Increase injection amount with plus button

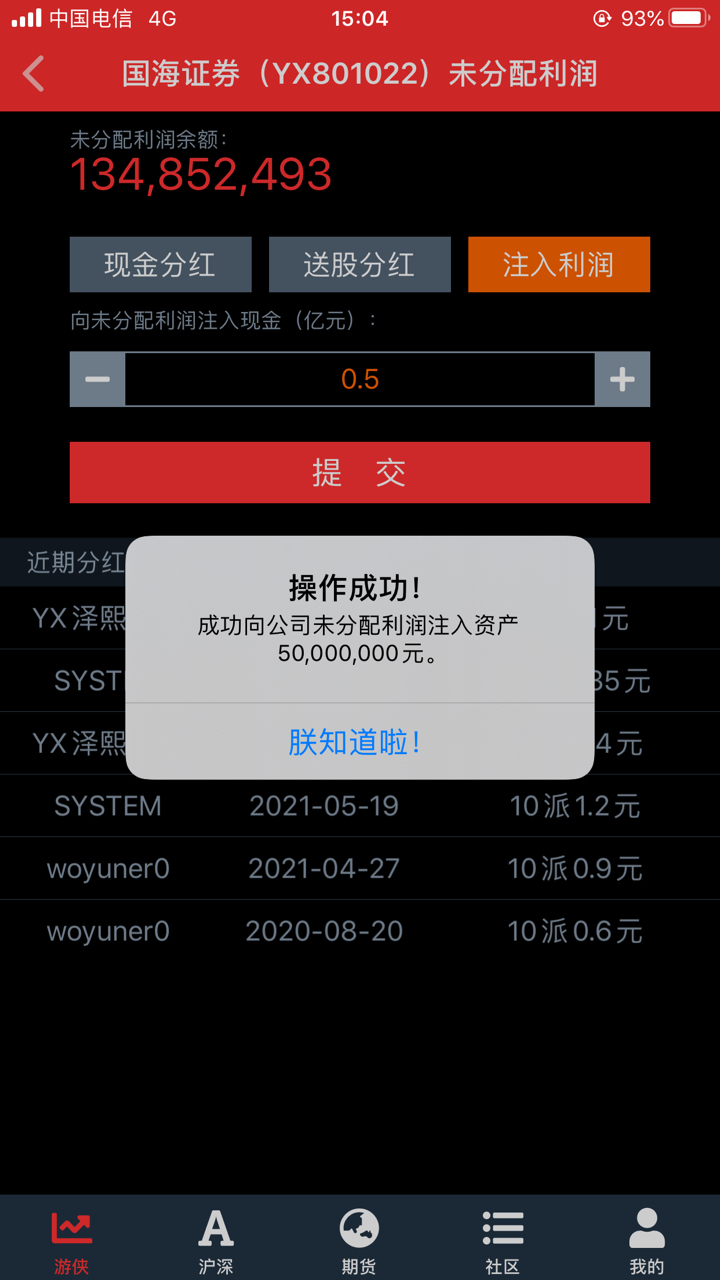coord(622,379)
